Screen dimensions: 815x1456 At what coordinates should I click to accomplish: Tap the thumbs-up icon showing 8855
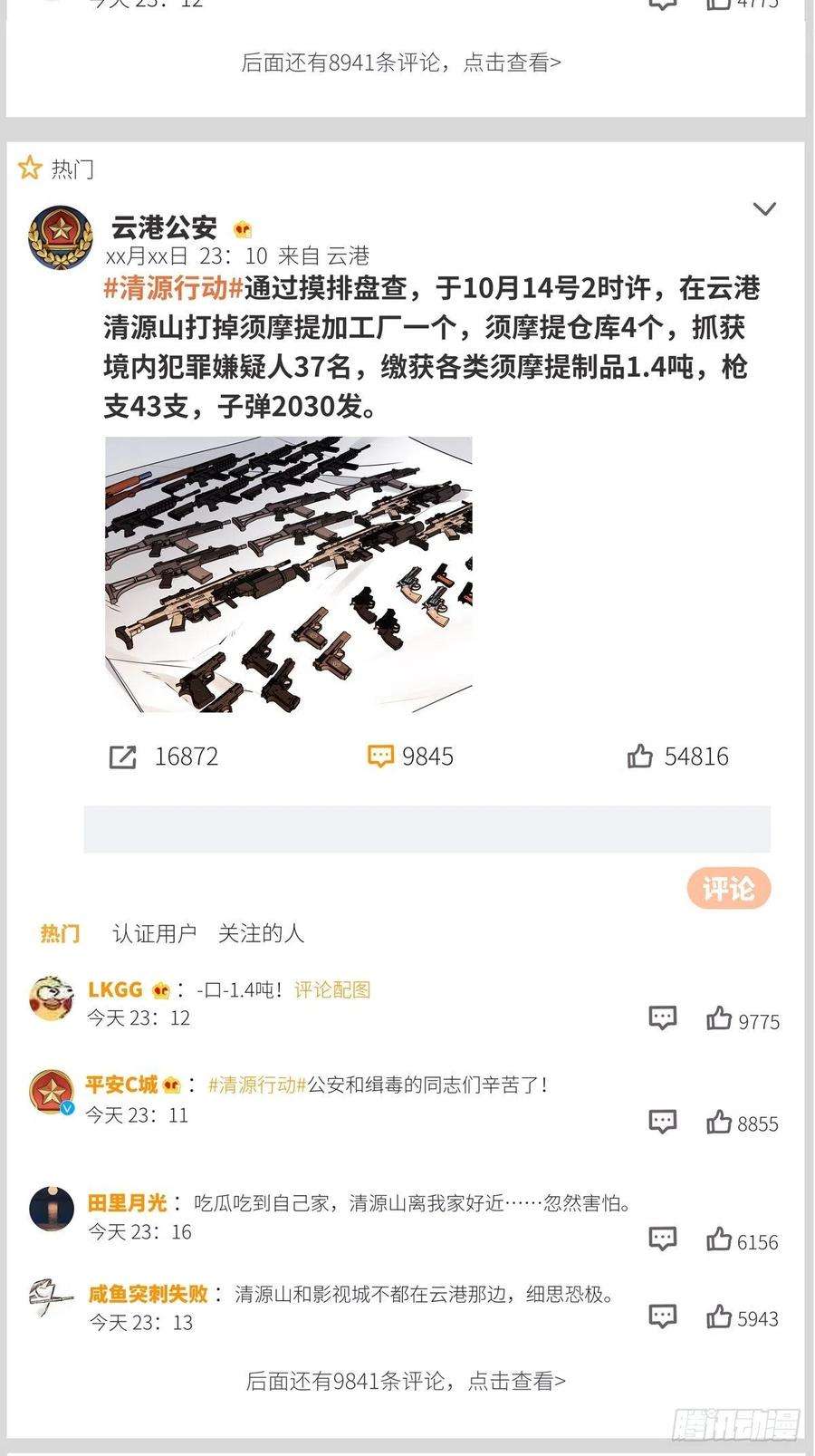pyautogui.click(x=720, y=1123)
